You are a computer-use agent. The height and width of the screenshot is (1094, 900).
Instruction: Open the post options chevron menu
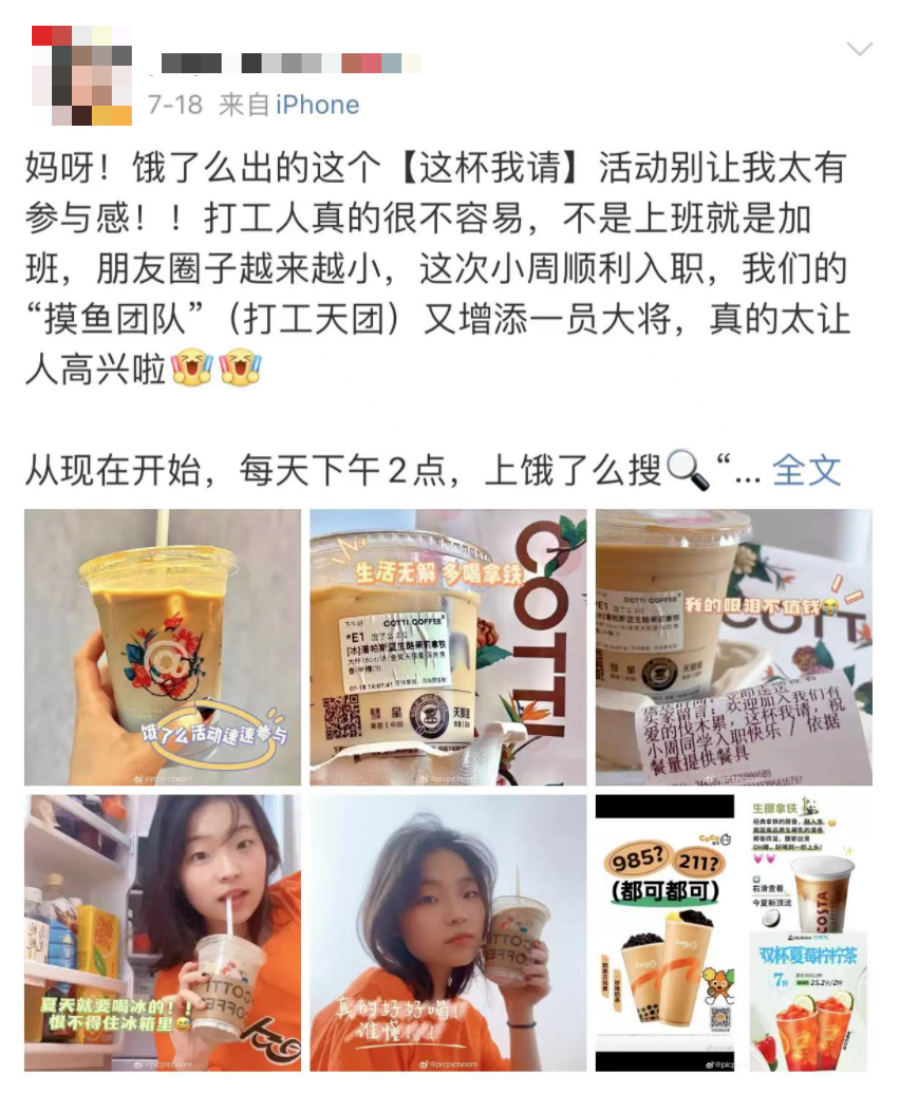point(859,49)
